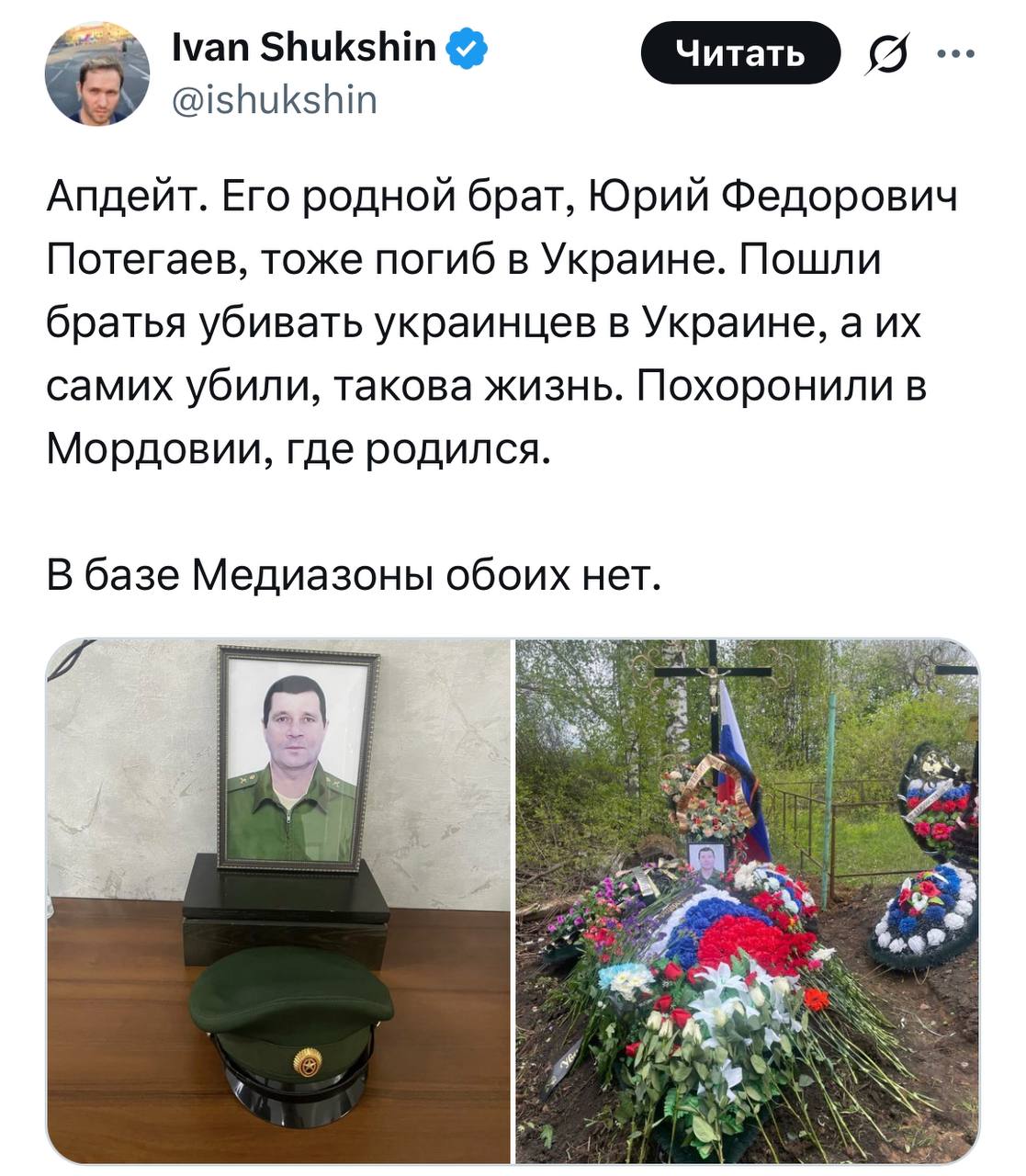Image resolution: width=1026 pixels, height=1176 pixels.
Task: Open the @ishukshin handle link
Action: [275, 99]
